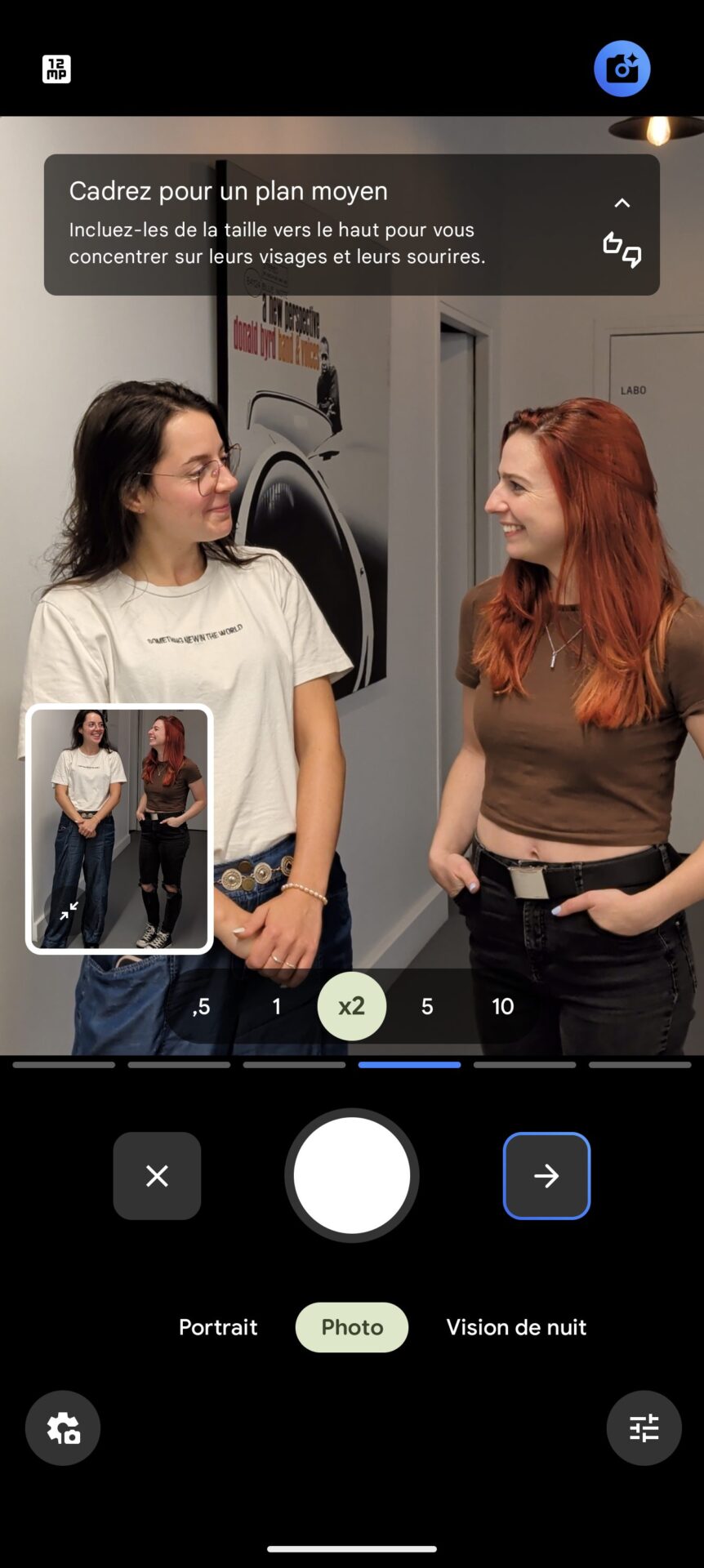Switch to 10x zoom

point(503,1006)
